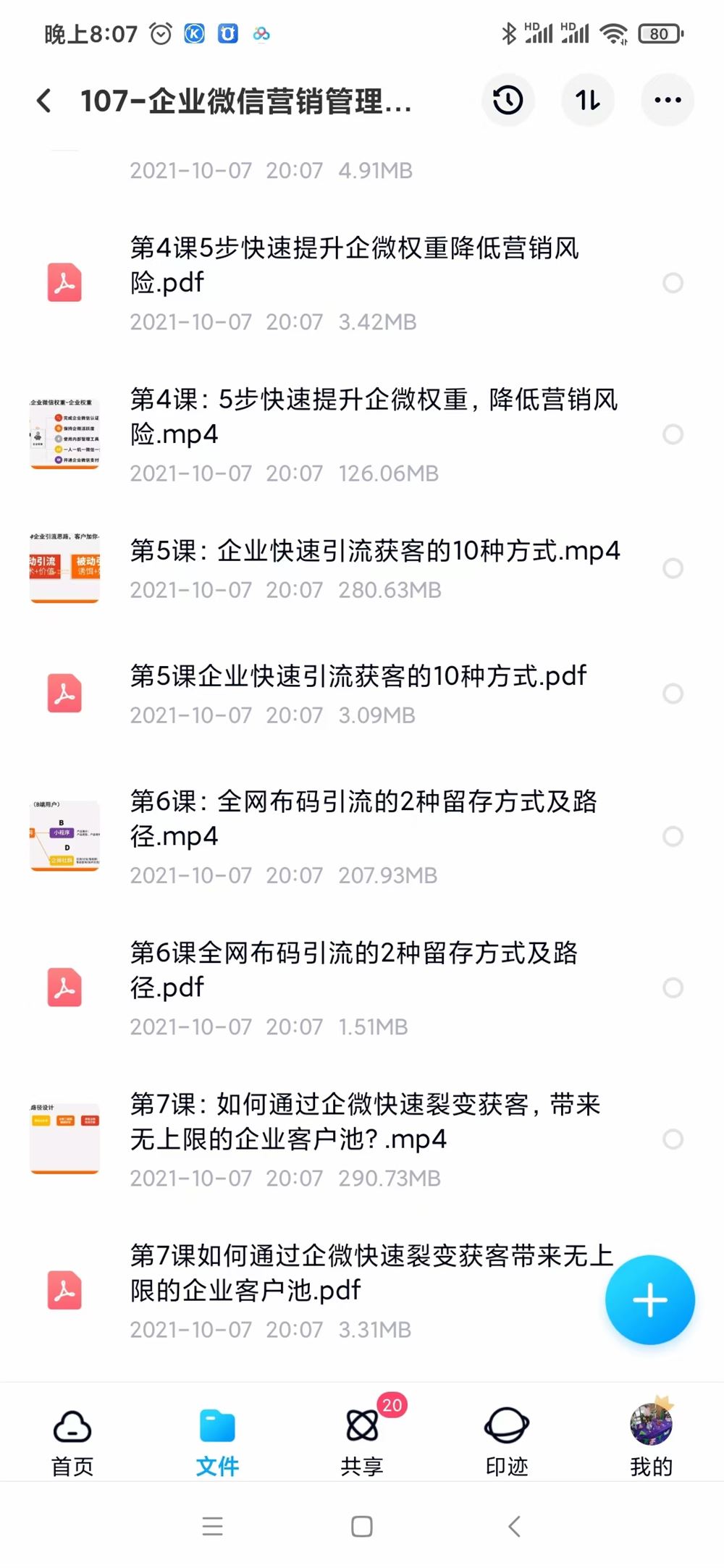Open 第4课5步快速提升企微权重降低营销风险.pdf
This screenshot has height=1568, width=724.
tap(354, 265)
